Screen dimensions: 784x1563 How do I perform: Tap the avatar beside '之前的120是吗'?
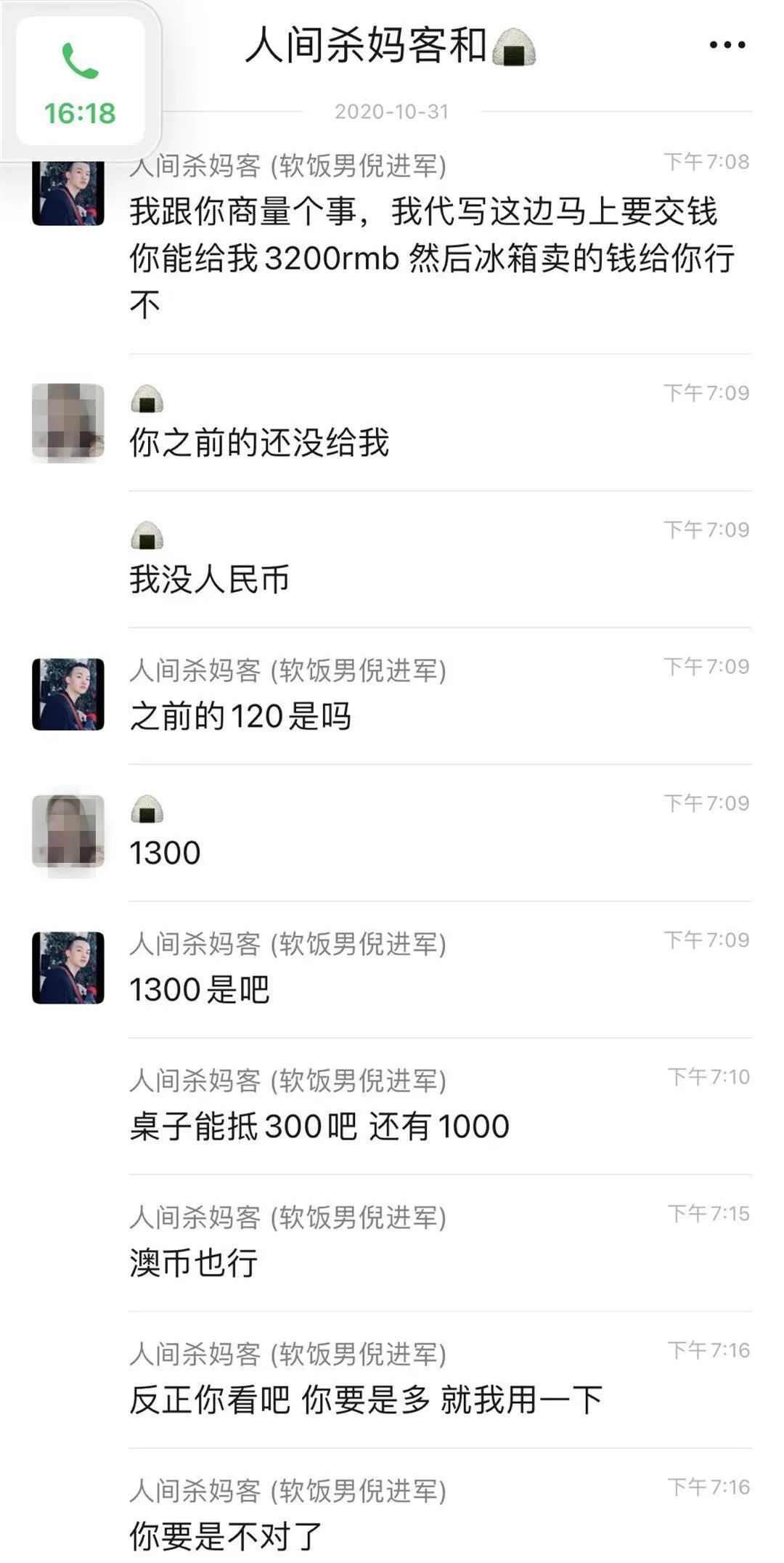[68, 694]
